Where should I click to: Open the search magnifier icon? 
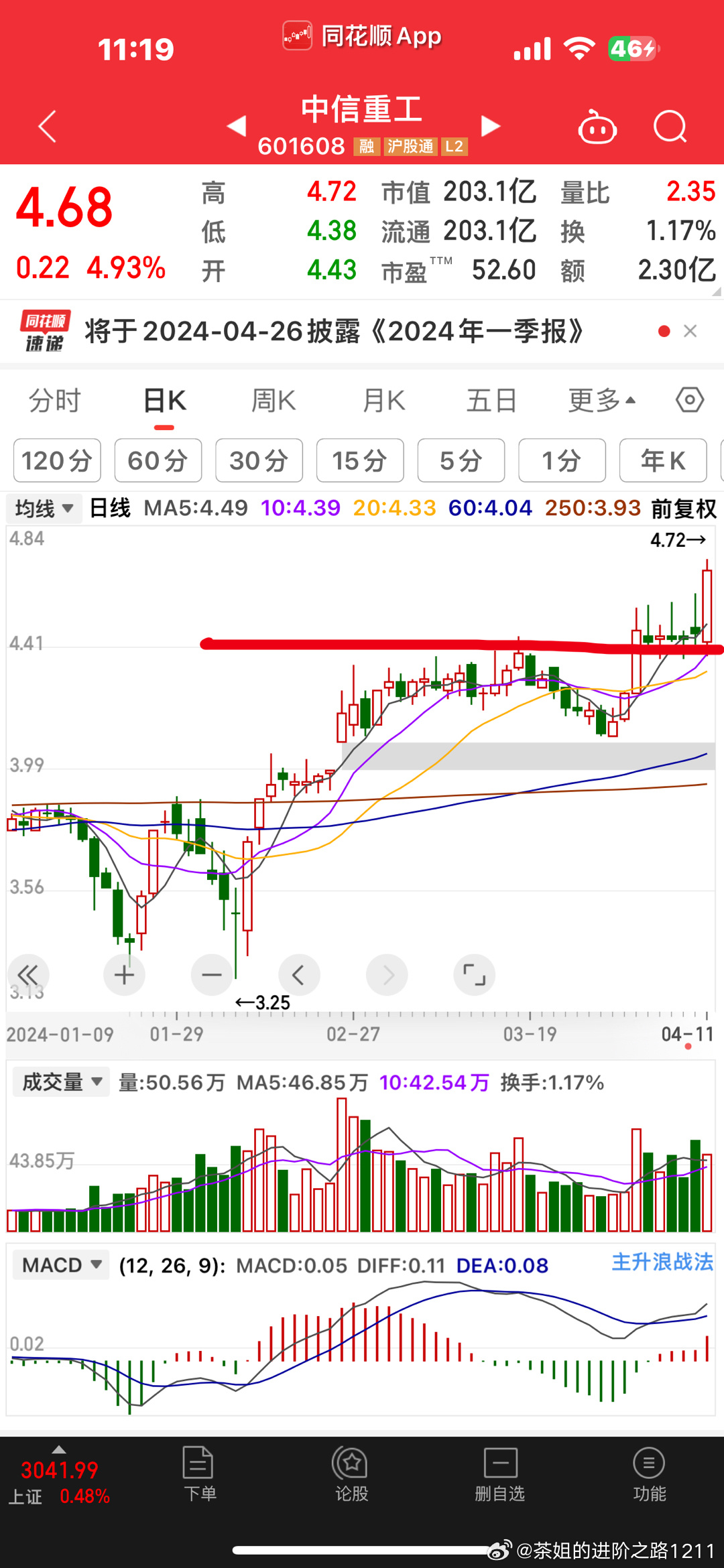click(x=670, y=127)
